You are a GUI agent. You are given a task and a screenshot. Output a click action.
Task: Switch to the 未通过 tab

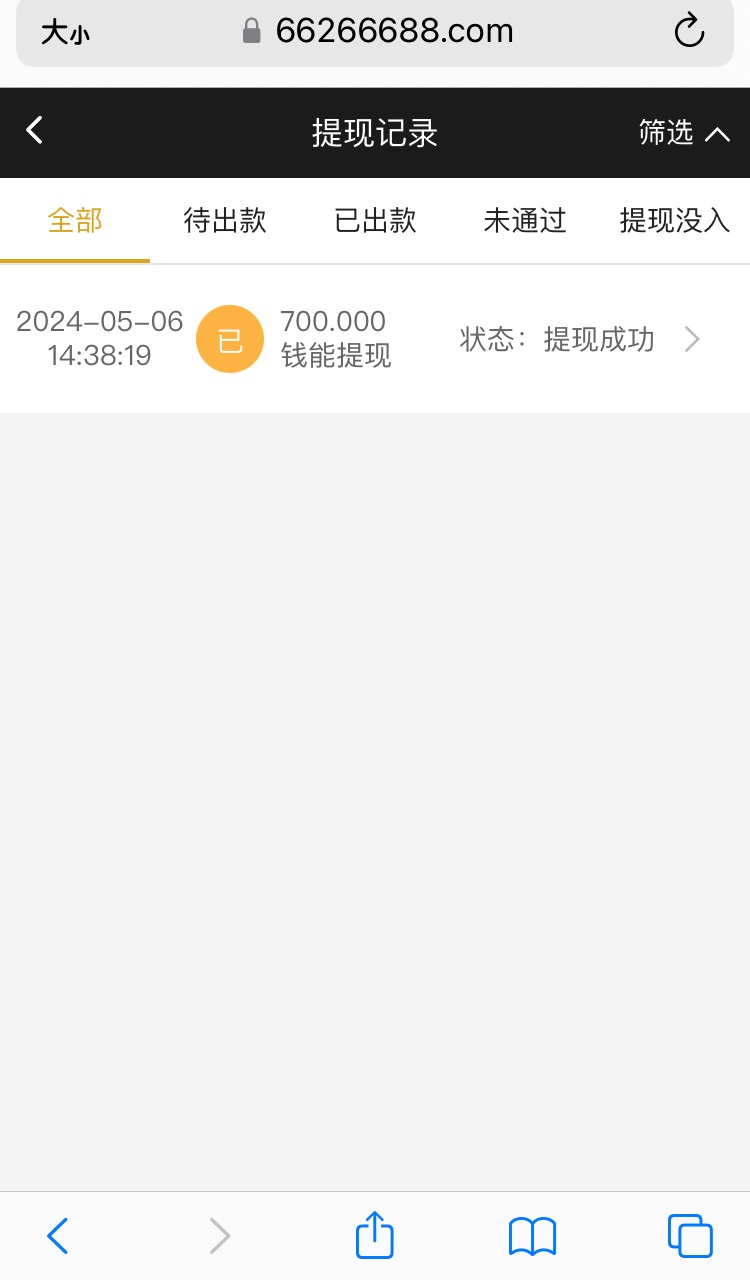point(525,221)
